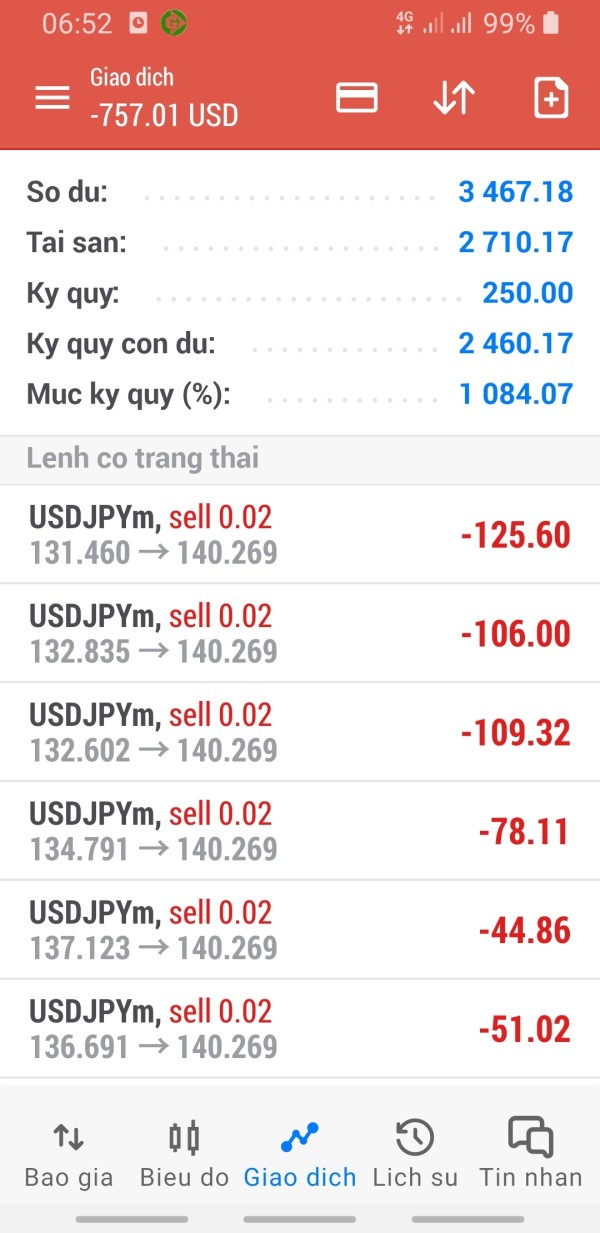Tap the sort arrows icon

(x=453, y=97)
